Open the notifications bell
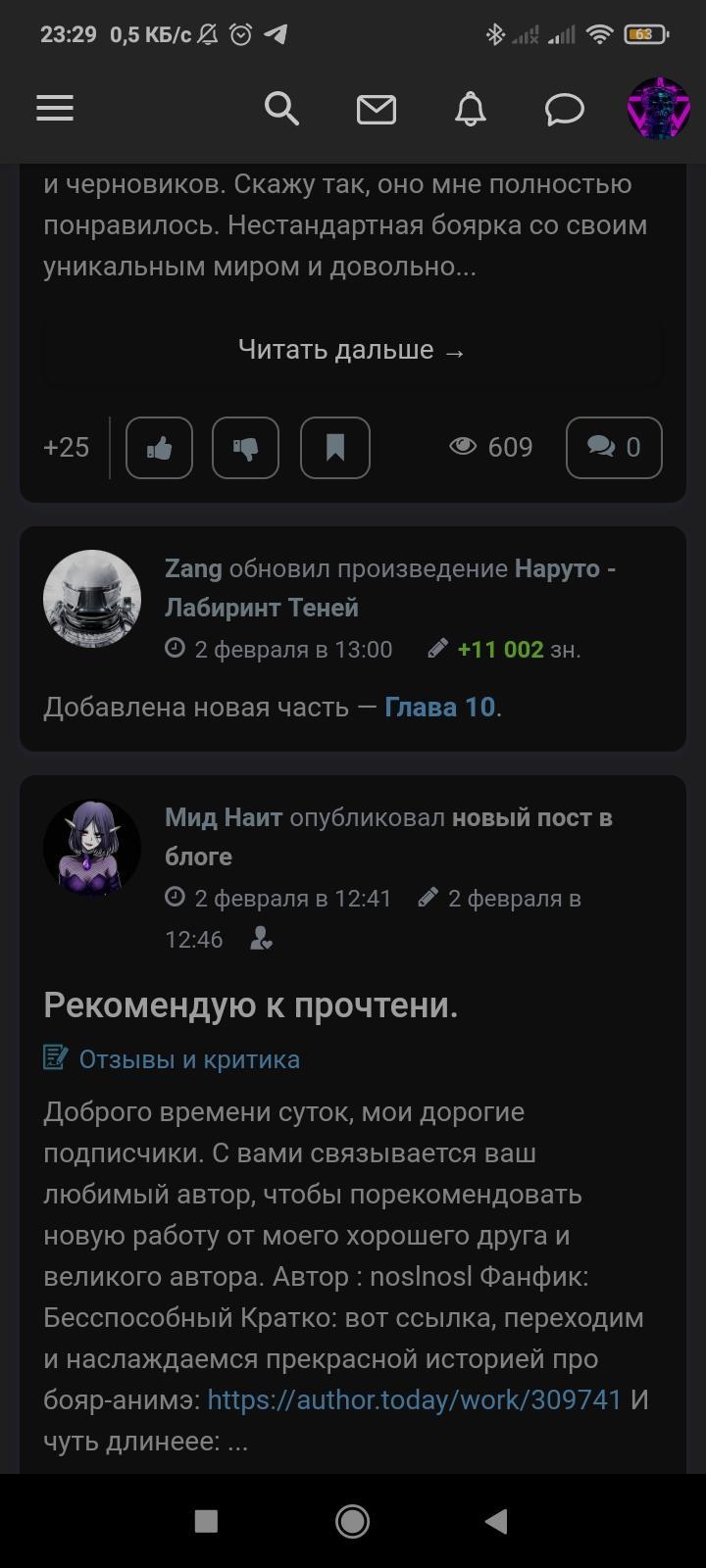The image size is (706, 1568). pos(471,109)
